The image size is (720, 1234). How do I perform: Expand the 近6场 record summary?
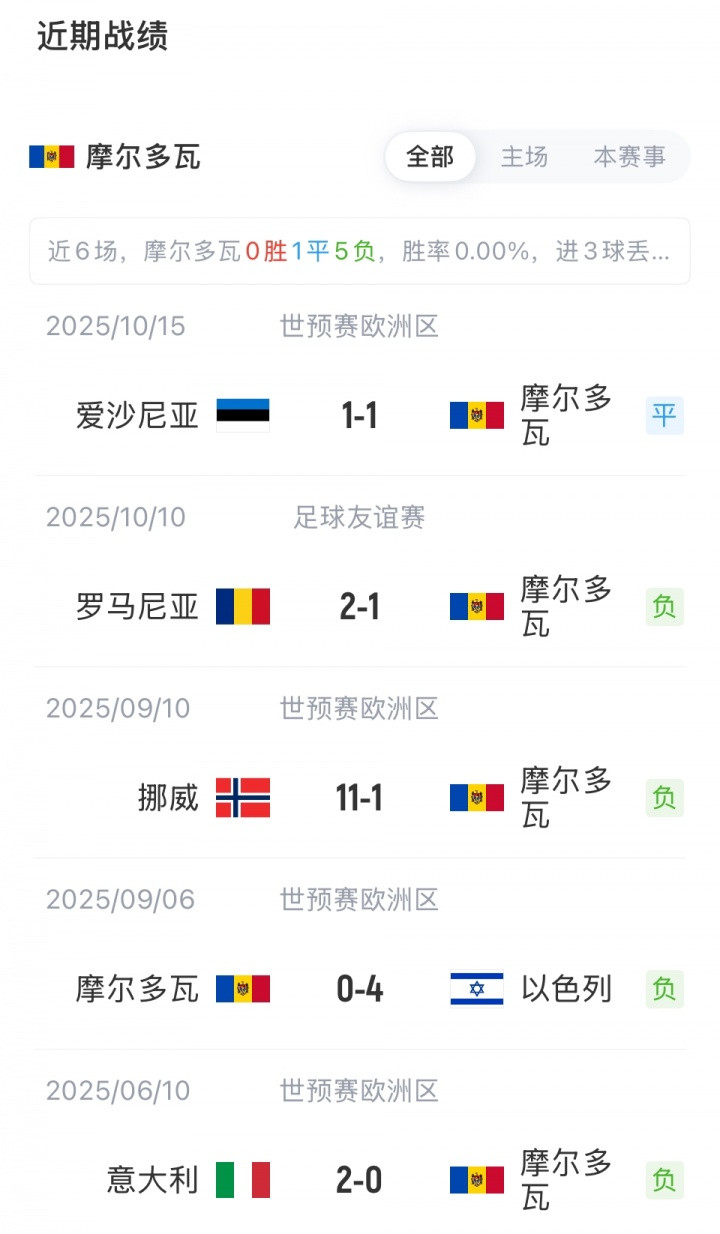coord(359,251)
